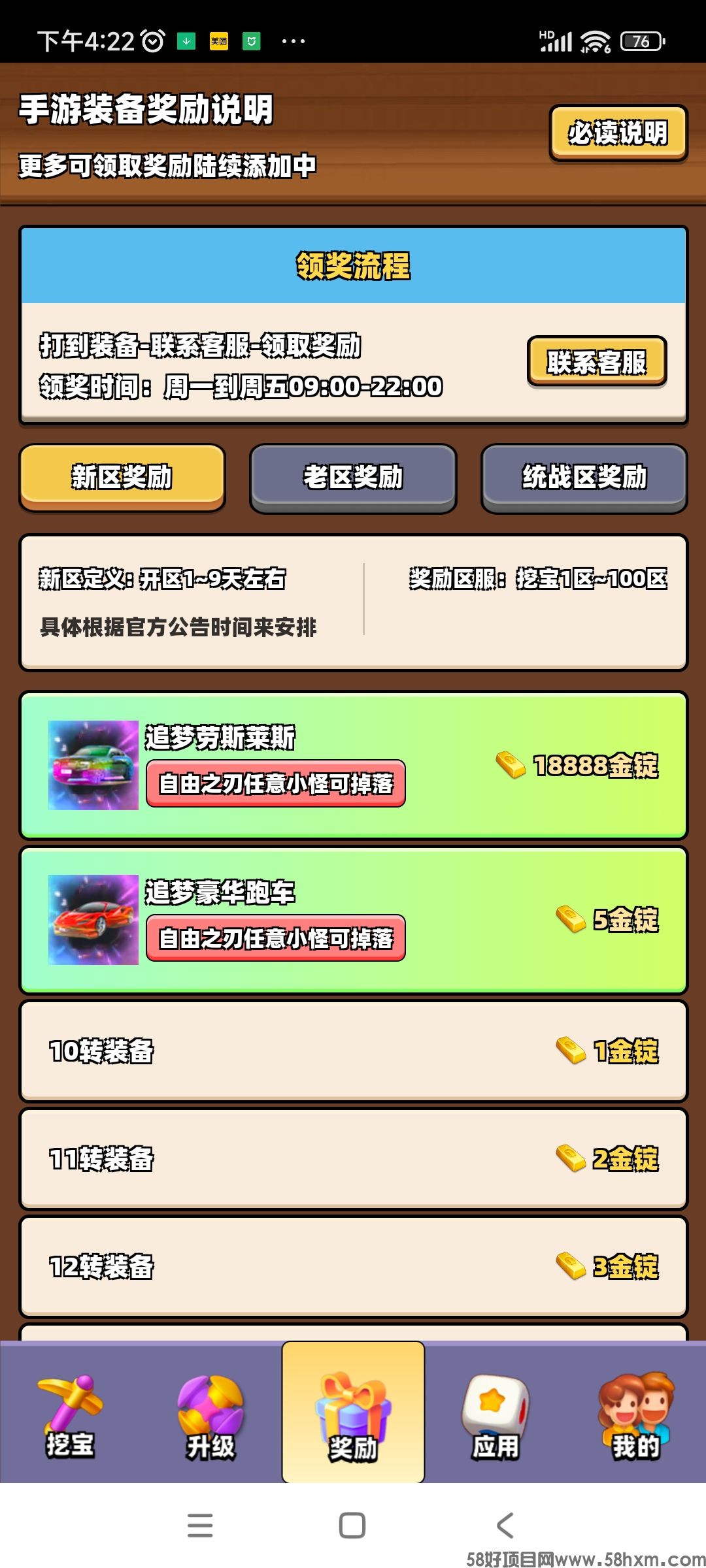Switch to 老区奖励 tab
Viewport: 706px width, 1568px height.
(x=353, y=477)
